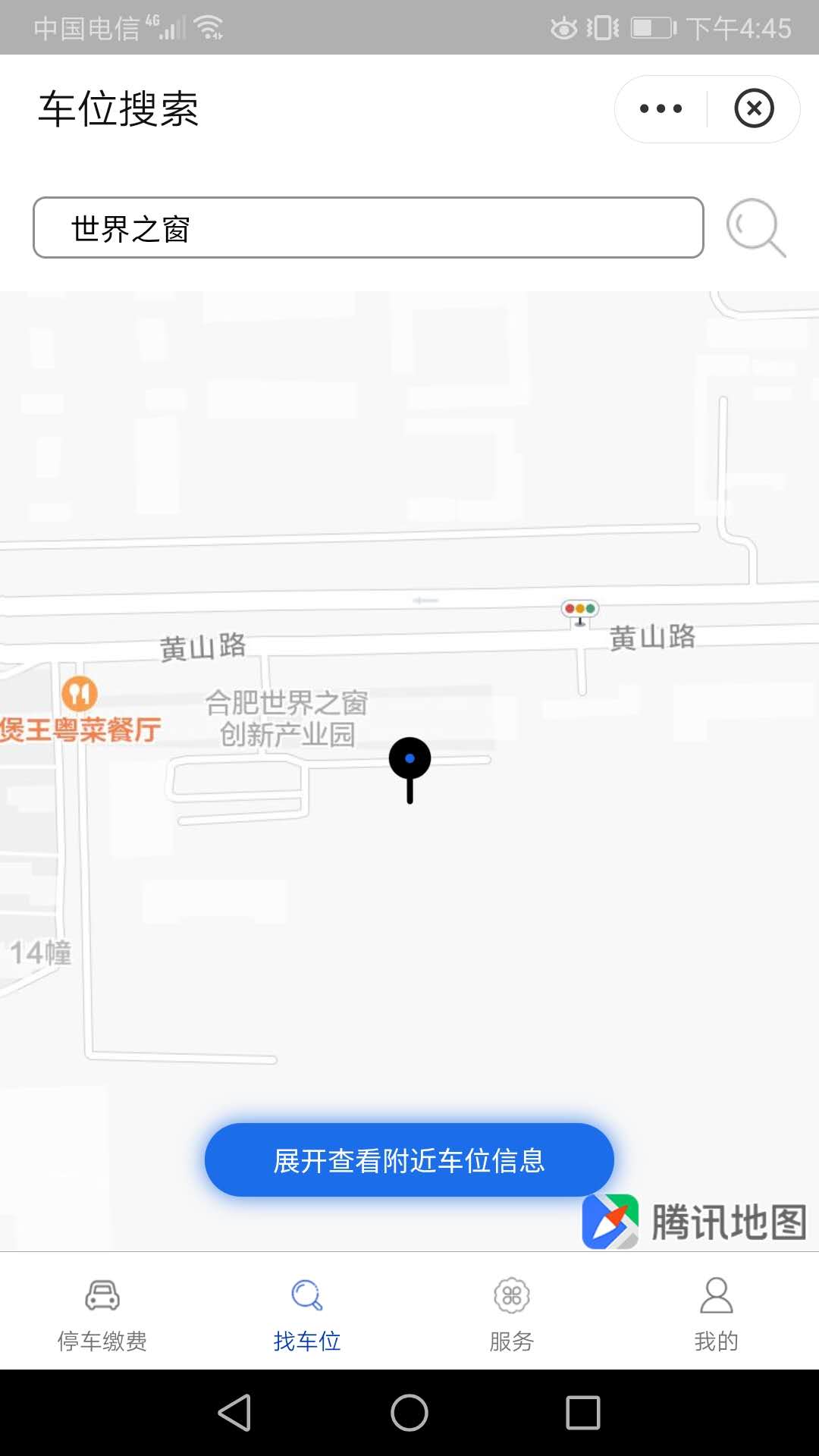Close the mini program
The width and height of the screenshot is (819, 1456).
(x=754, y=109)
